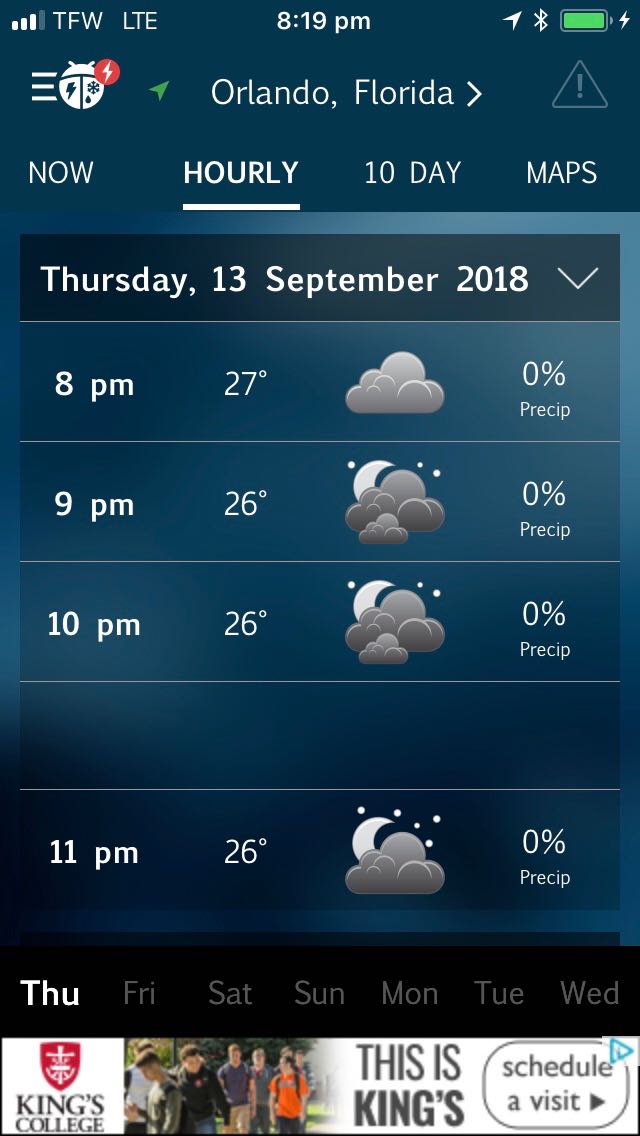Select the HOURLY tab

241,173
